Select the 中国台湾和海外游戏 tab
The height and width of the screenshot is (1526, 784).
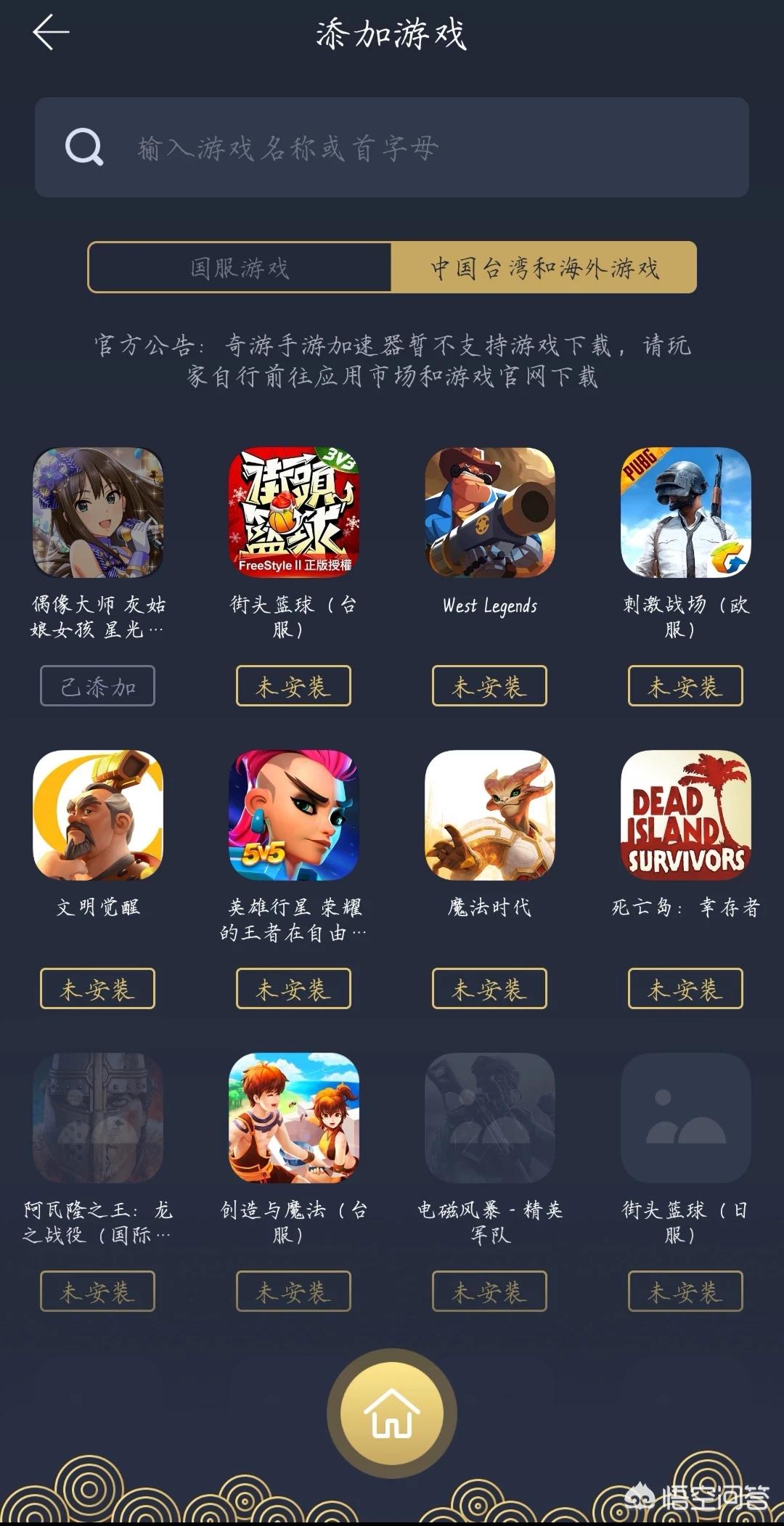point(544,268)
